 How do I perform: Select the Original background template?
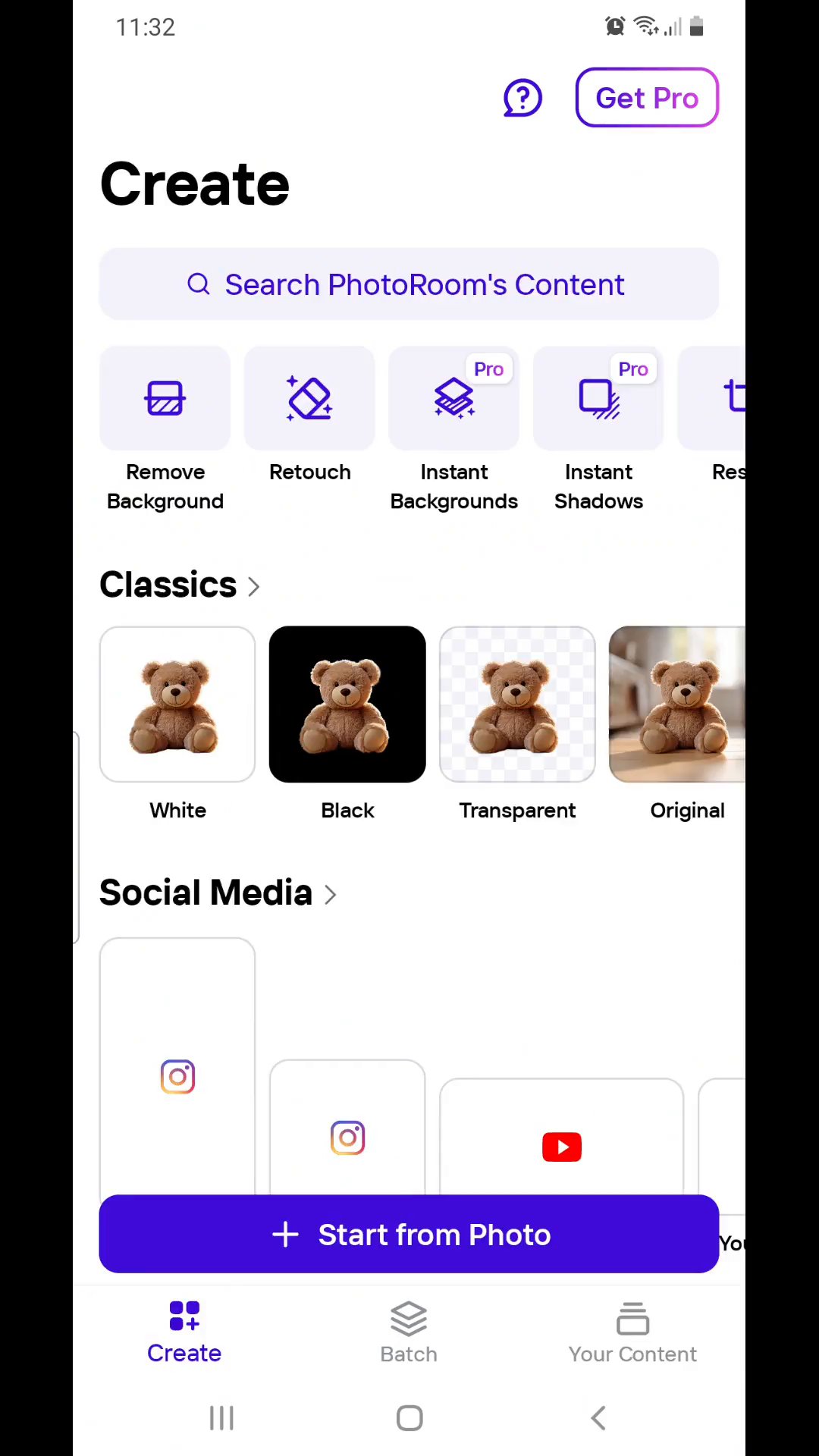pyautogui.click(x=677, y=704)
